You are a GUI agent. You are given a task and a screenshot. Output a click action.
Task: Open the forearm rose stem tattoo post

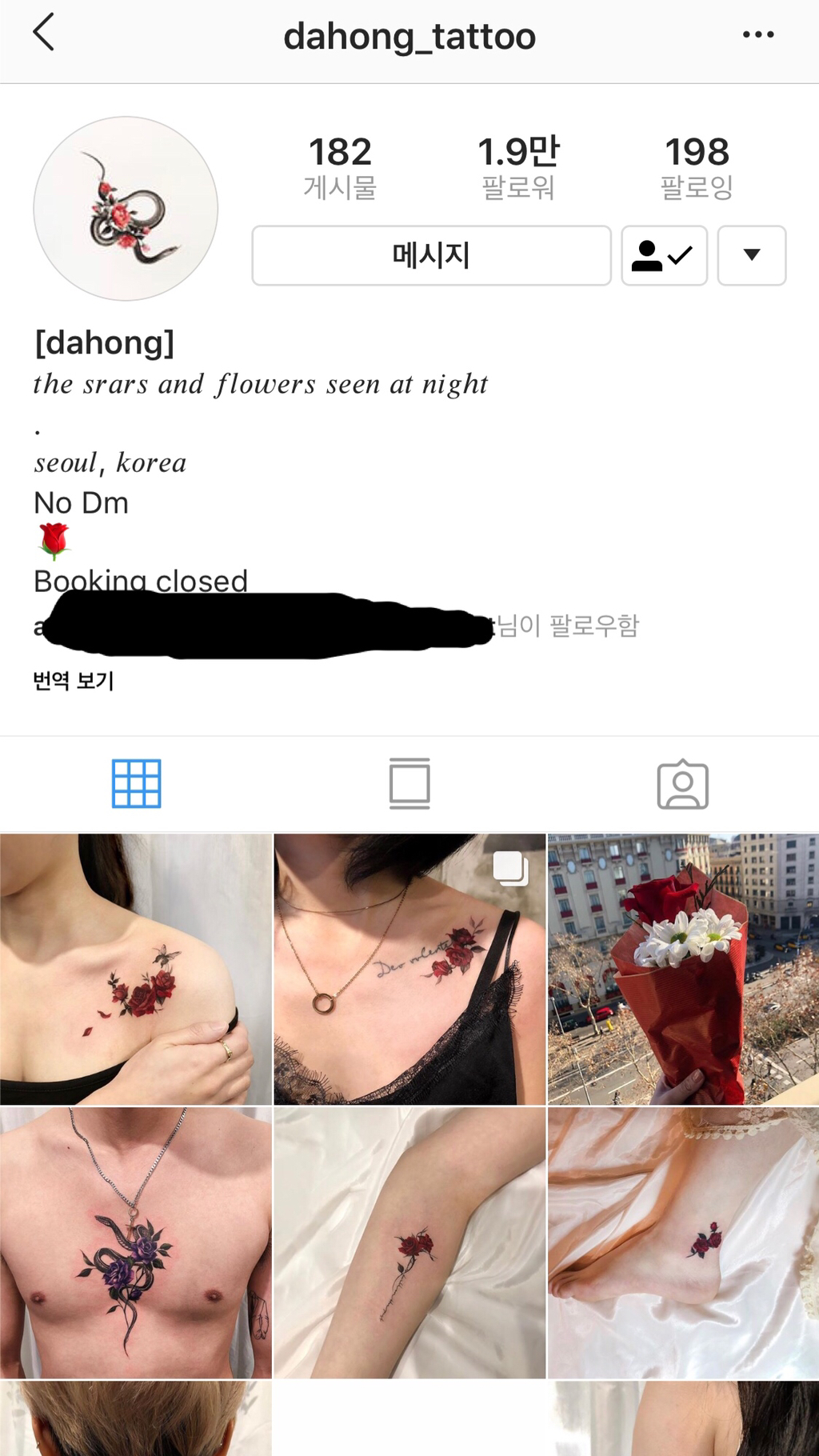pyautogui.click(x=409, y=1242)
